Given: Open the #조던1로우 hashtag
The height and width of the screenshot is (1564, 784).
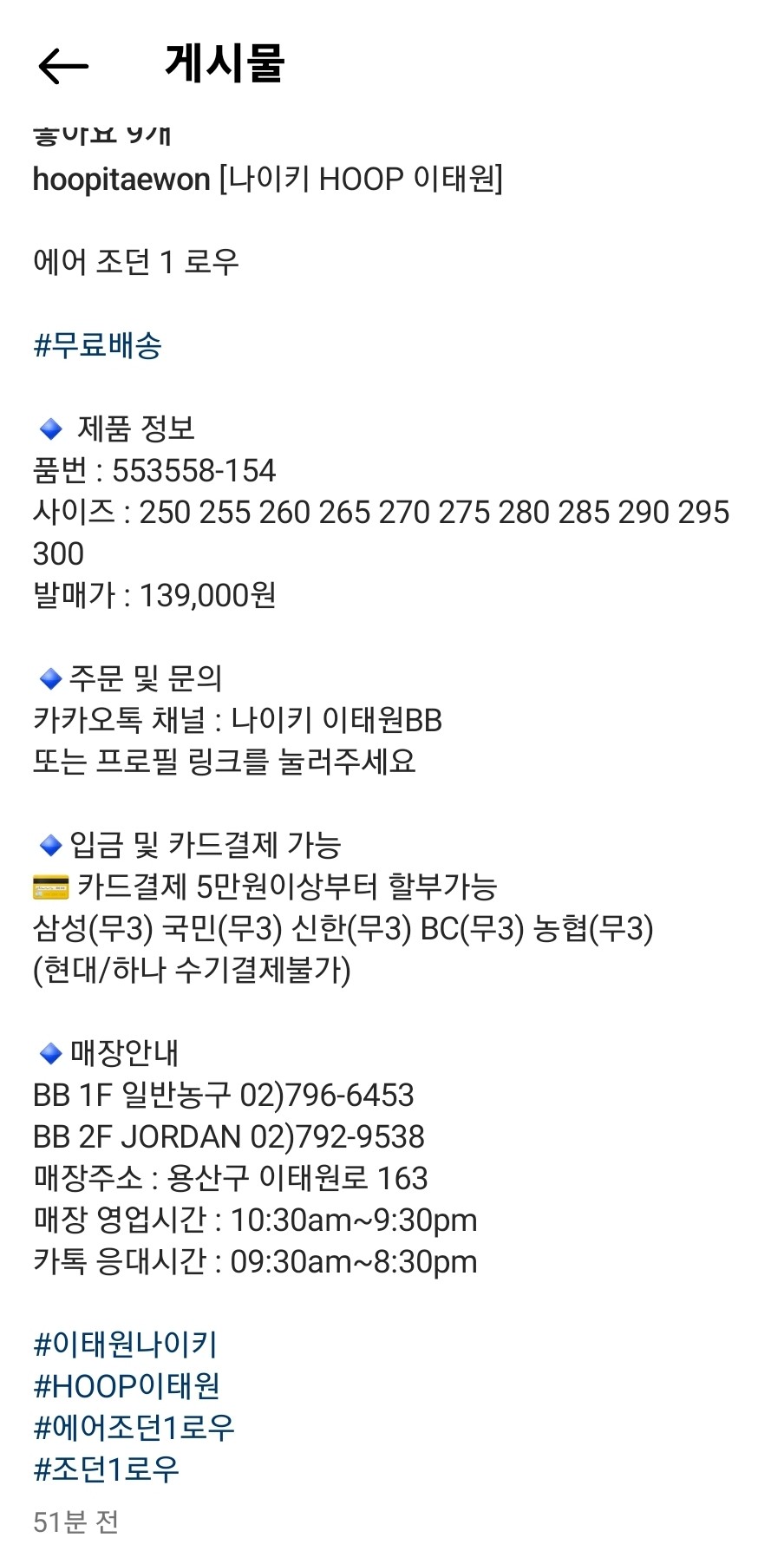Looking at the screenshot, I should coord(106,1469).
